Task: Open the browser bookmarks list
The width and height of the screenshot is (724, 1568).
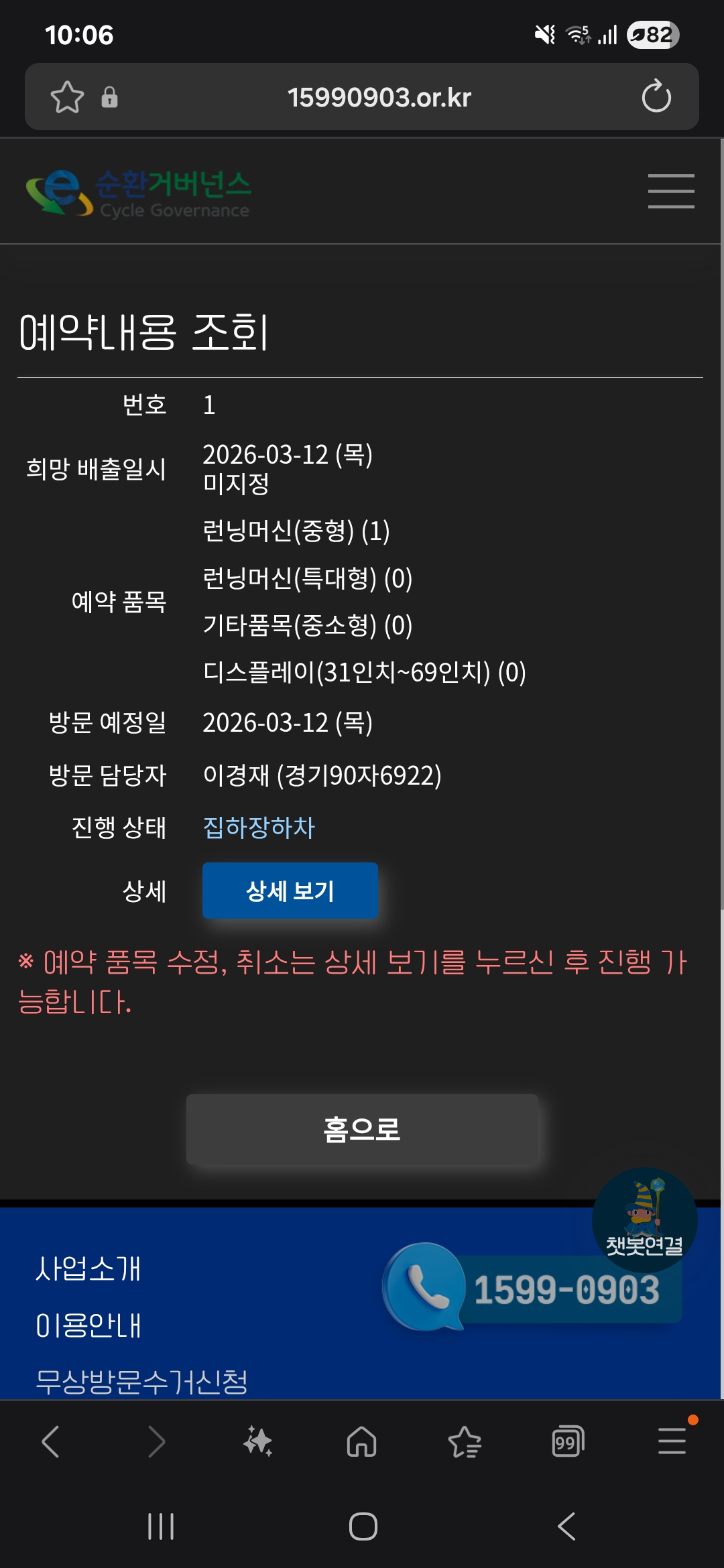Action: pyautogui.click(x=465, y=1441)
